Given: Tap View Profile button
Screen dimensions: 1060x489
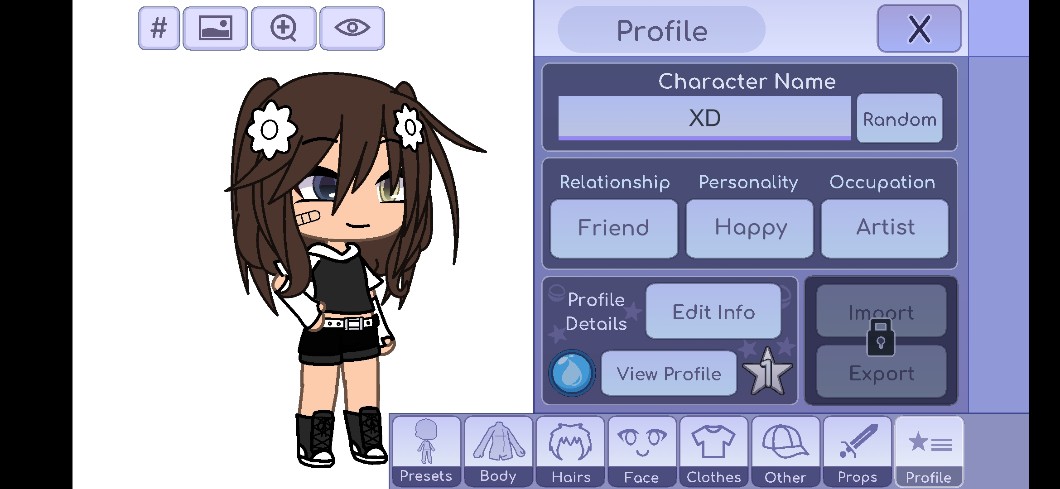Looking at the screenshot, I should coord(669,373).
